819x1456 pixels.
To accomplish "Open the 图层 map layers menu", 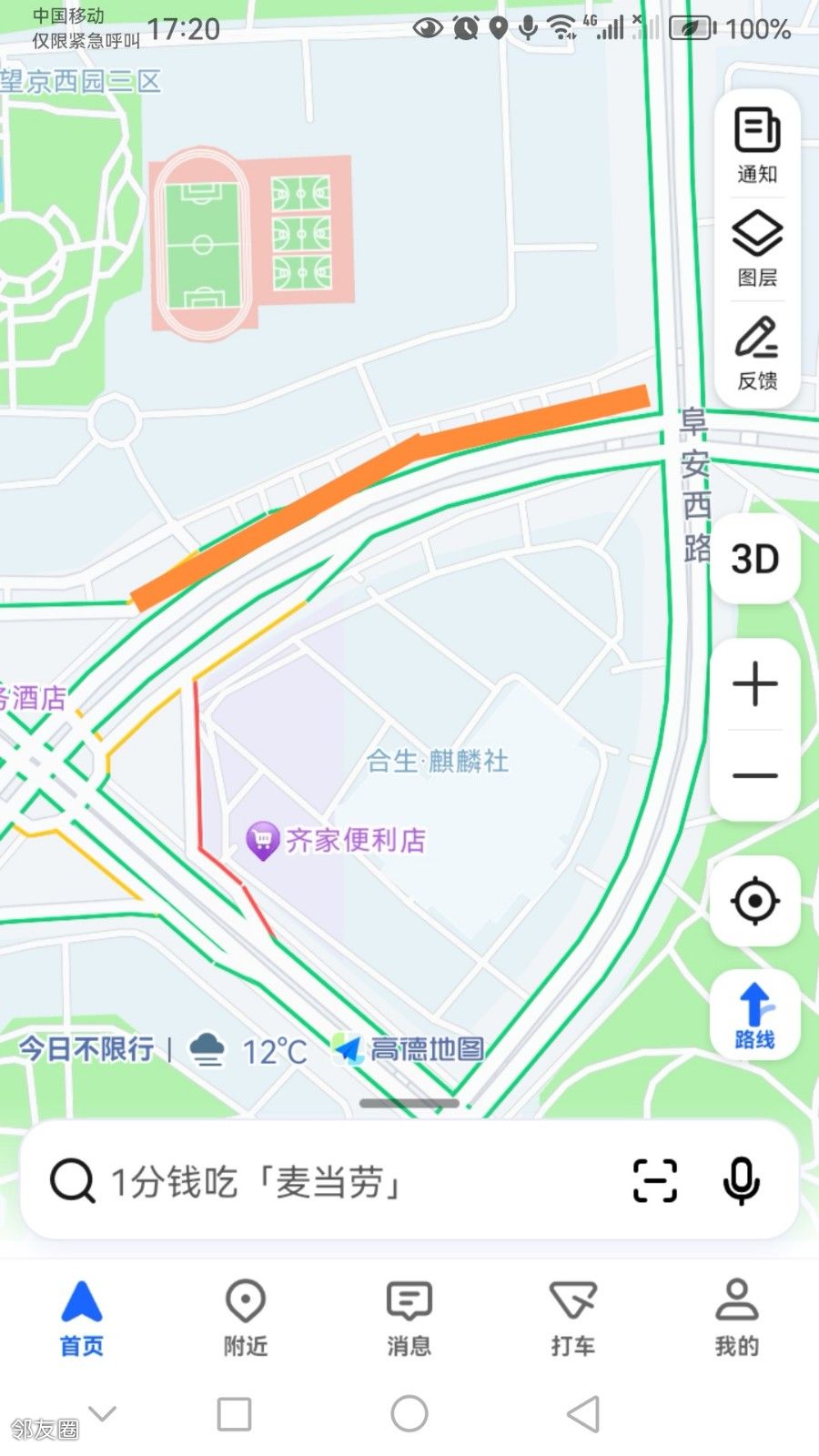I will [x=757, y=248].
